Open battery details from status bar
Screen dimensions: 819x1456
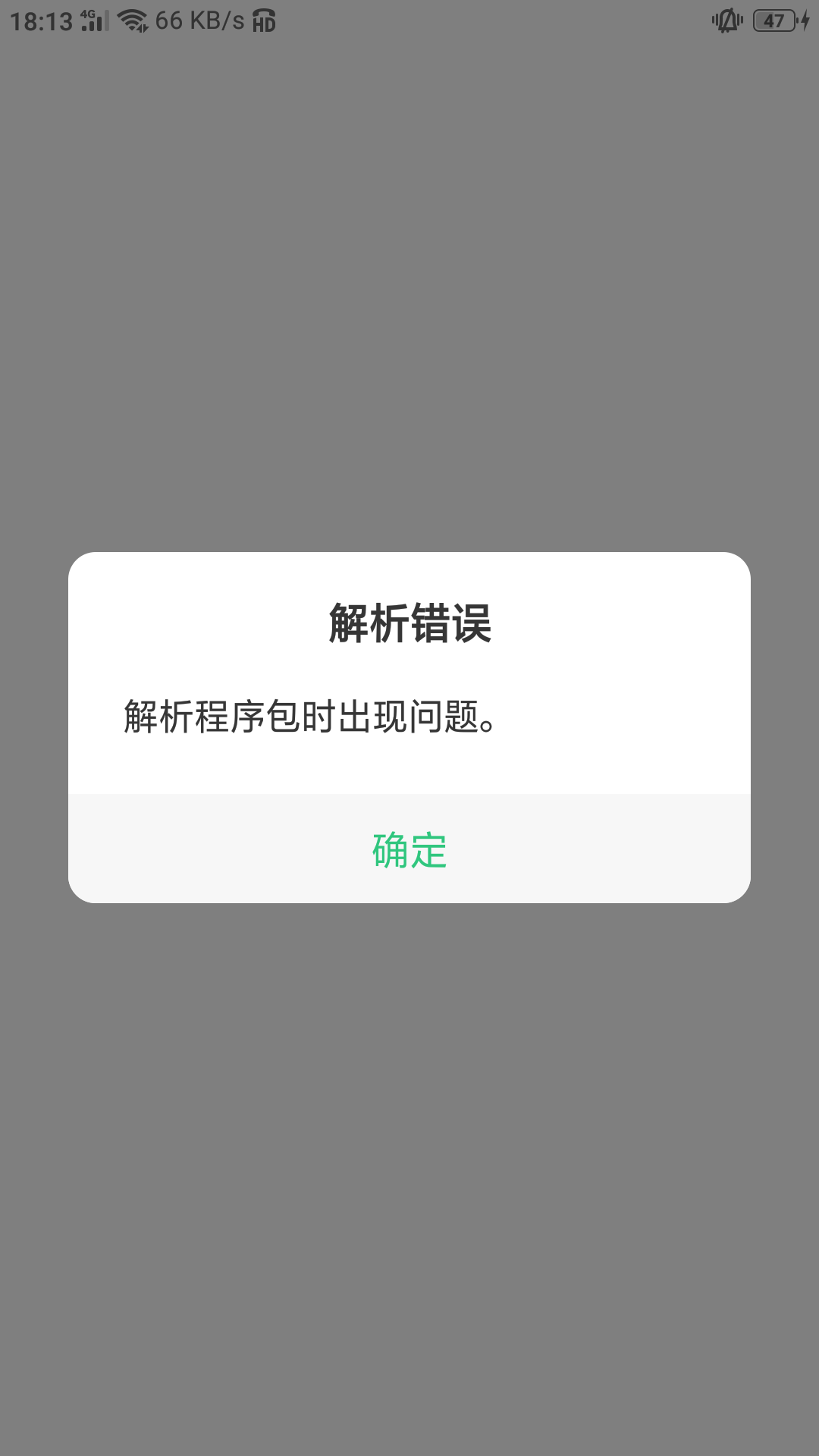773,20
